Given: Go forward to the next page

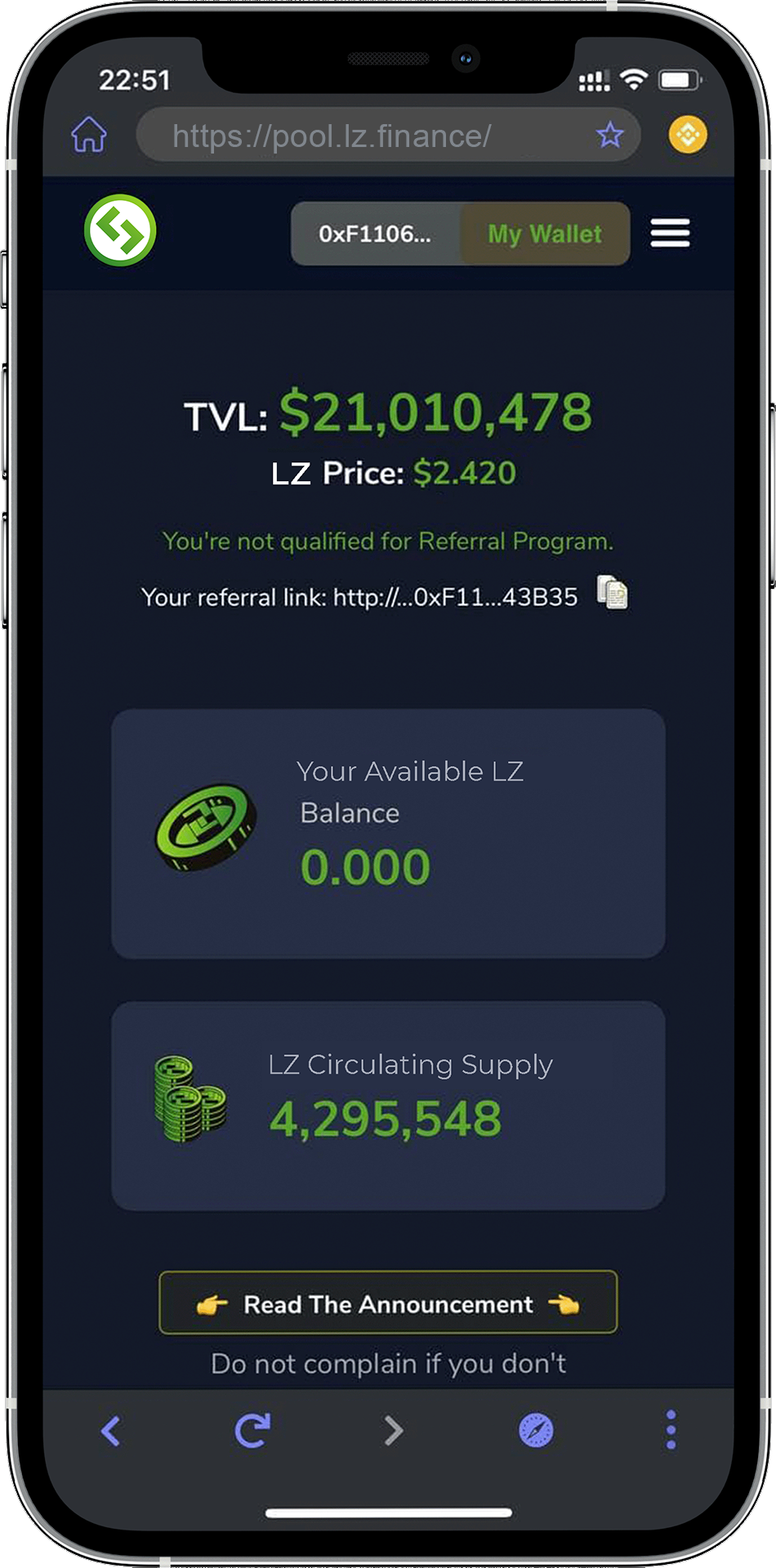Looking at the screenshot, I should tap(394, 1430).
